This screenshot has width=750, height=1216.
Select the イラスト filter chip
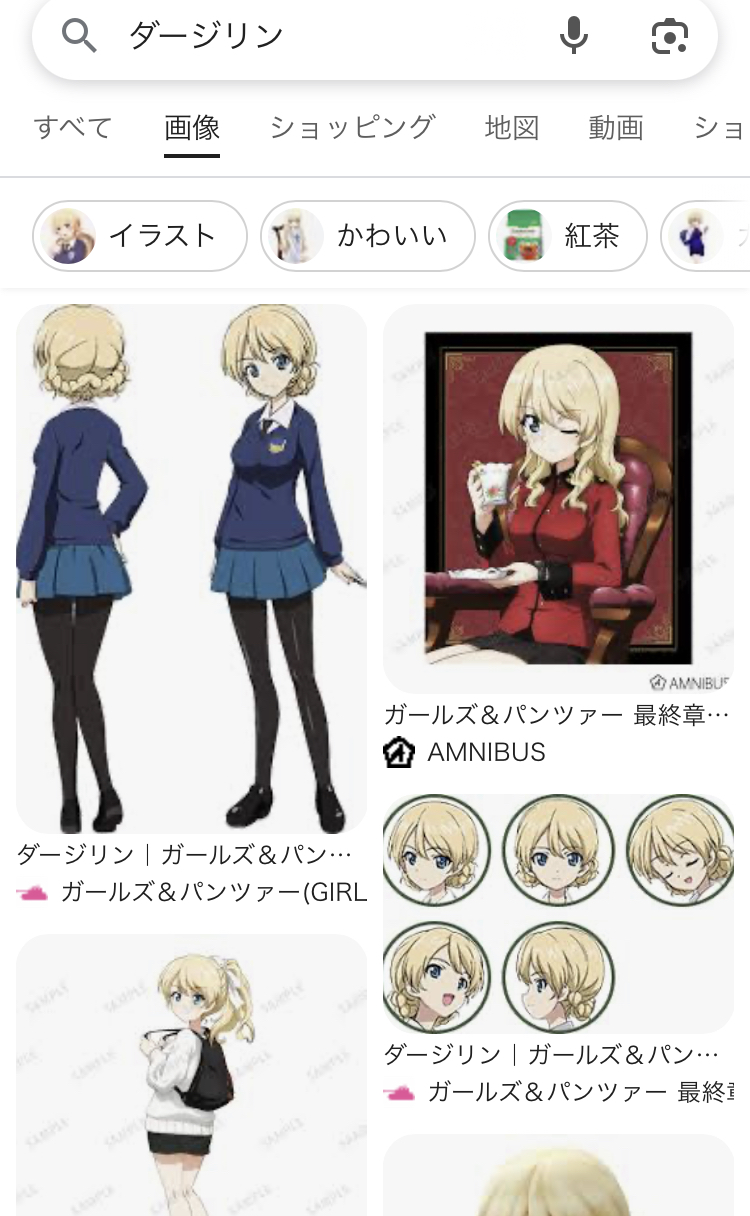tap(140, 236)
